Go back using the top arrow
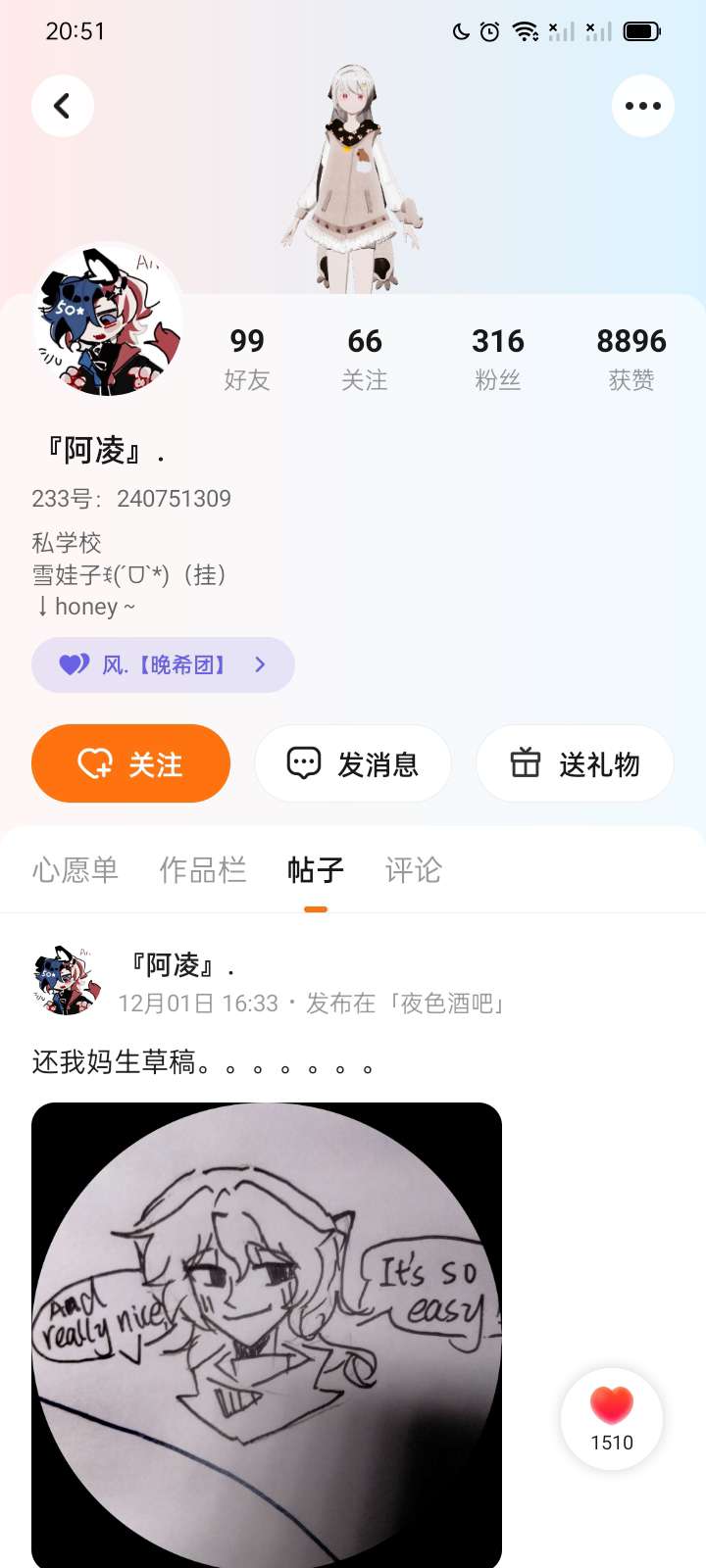This screenshot has width=706, height=1568. tap(63, 106)
